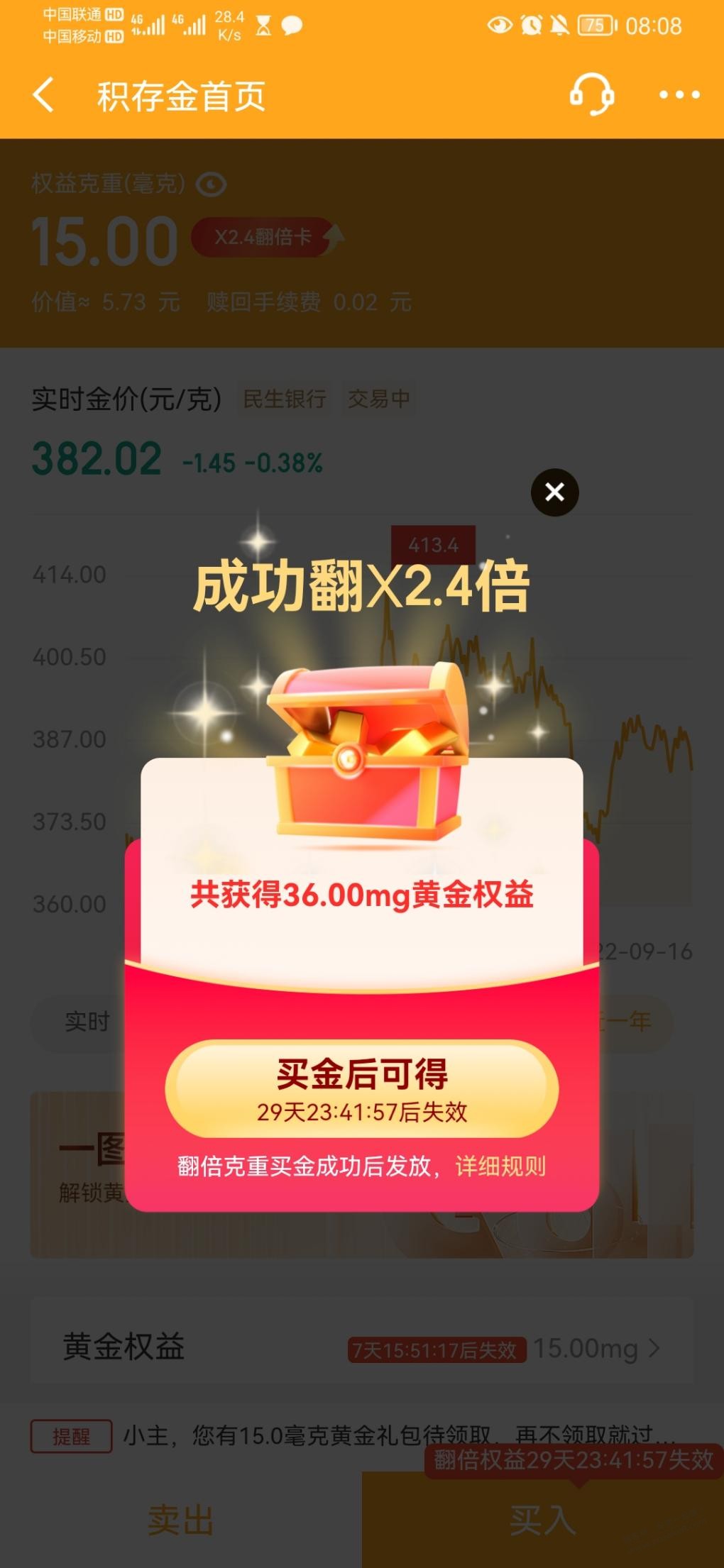Go back from 积存金首页
Image resolution: width=724 pixels, height=1568 pixels.
pyautogui.click(x=43, y=95)
